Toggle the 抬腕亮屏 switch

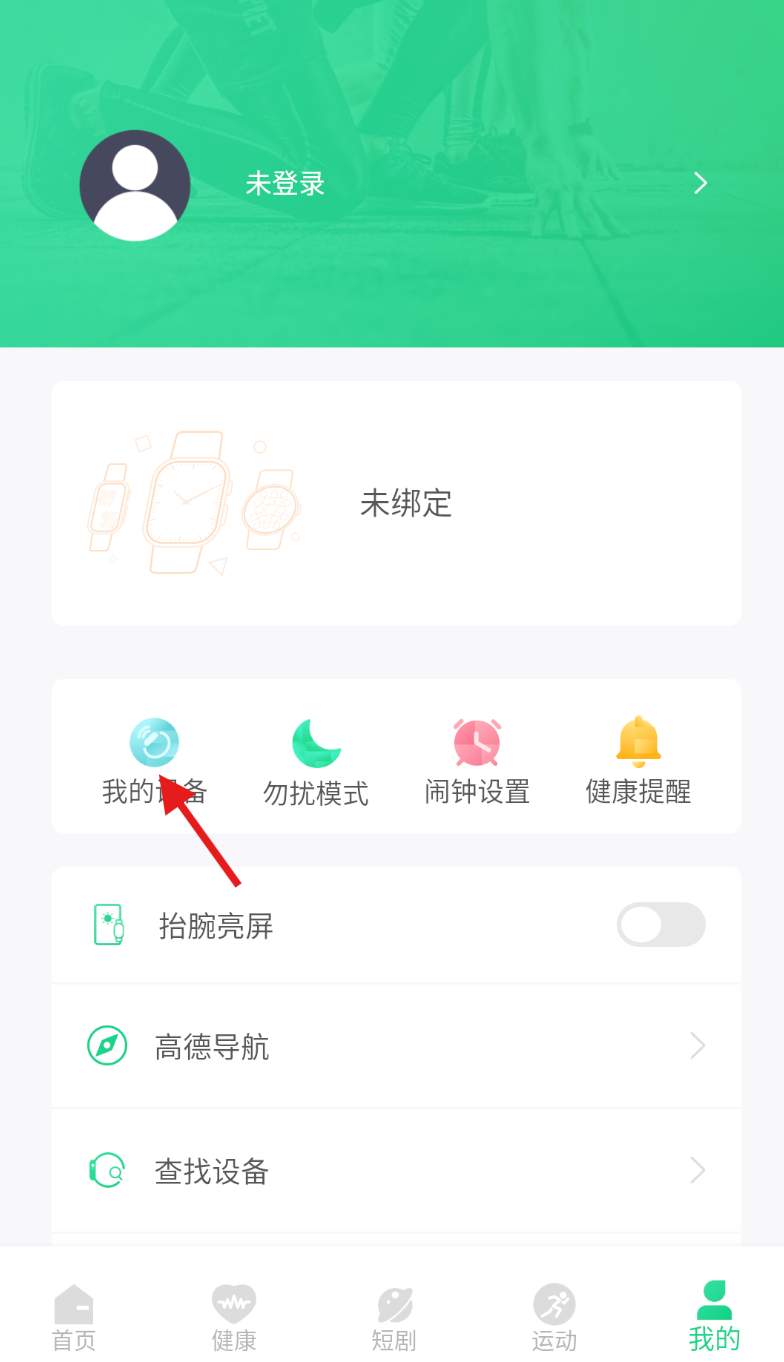coord(660,925)
